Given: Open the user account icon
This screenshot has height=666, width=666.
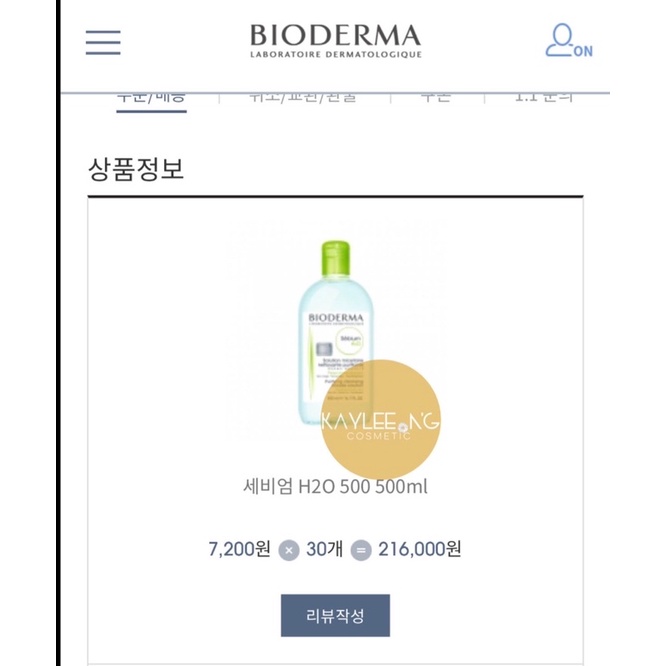Looking at the screenshot, I should (567, 40).
